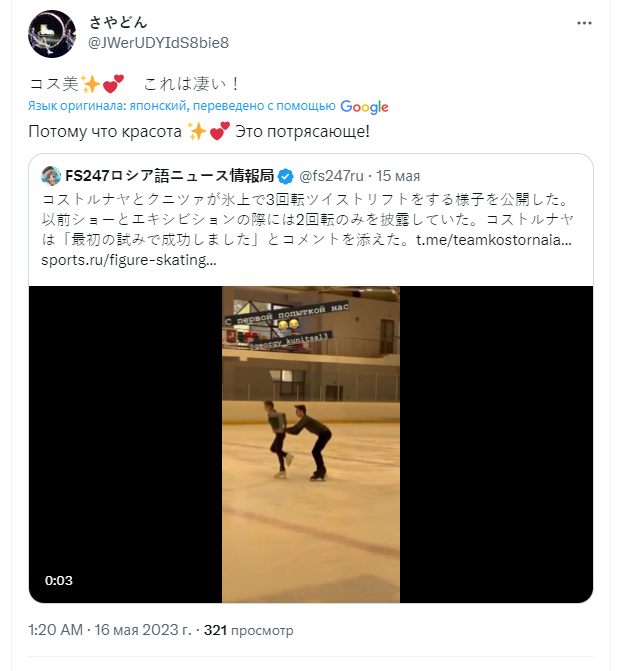This screenshot has height=671, width=633.
Task: Play the figure skating video
Action: coord(310,445)
